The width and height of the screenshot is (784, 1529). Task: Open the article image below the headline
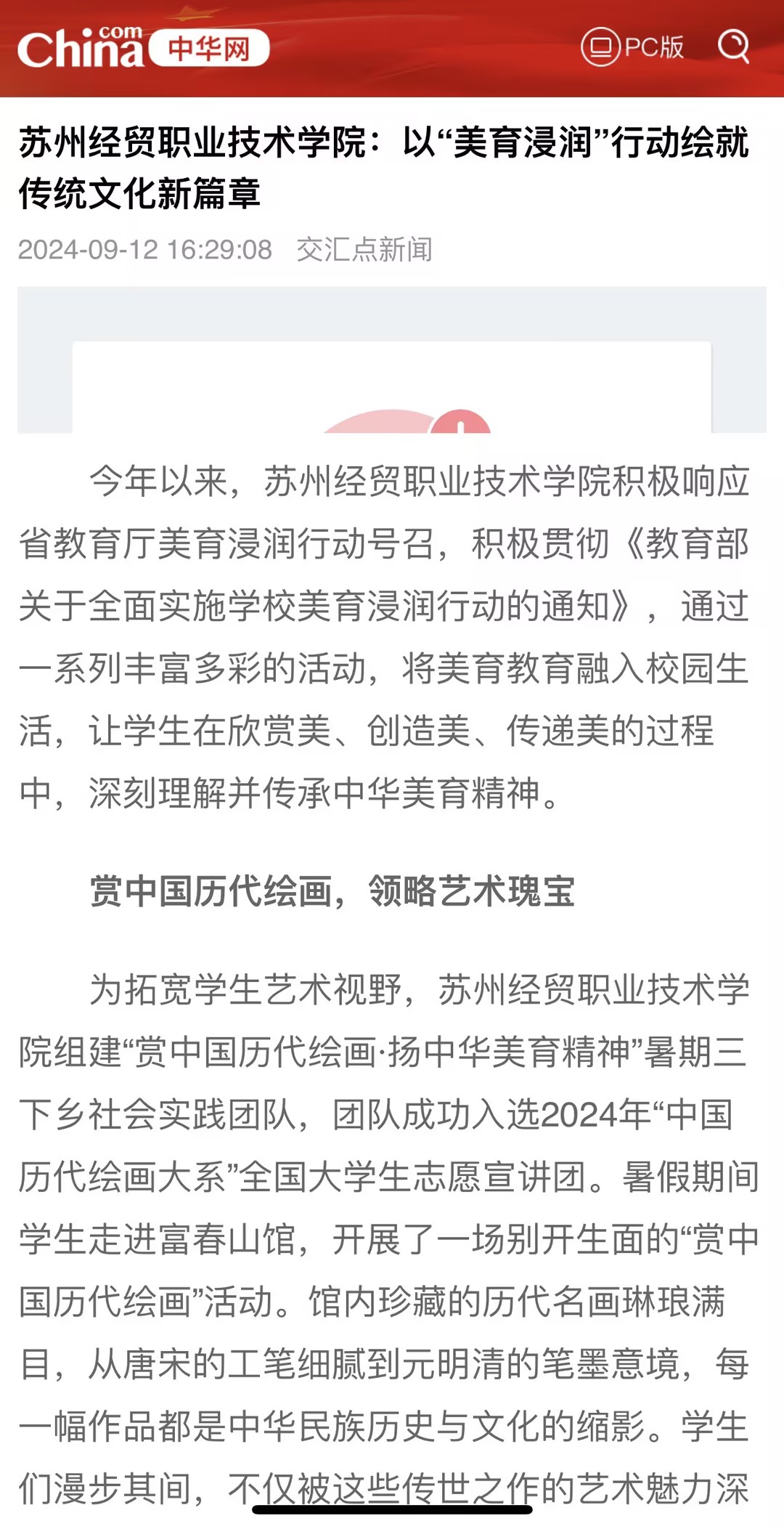392,360
